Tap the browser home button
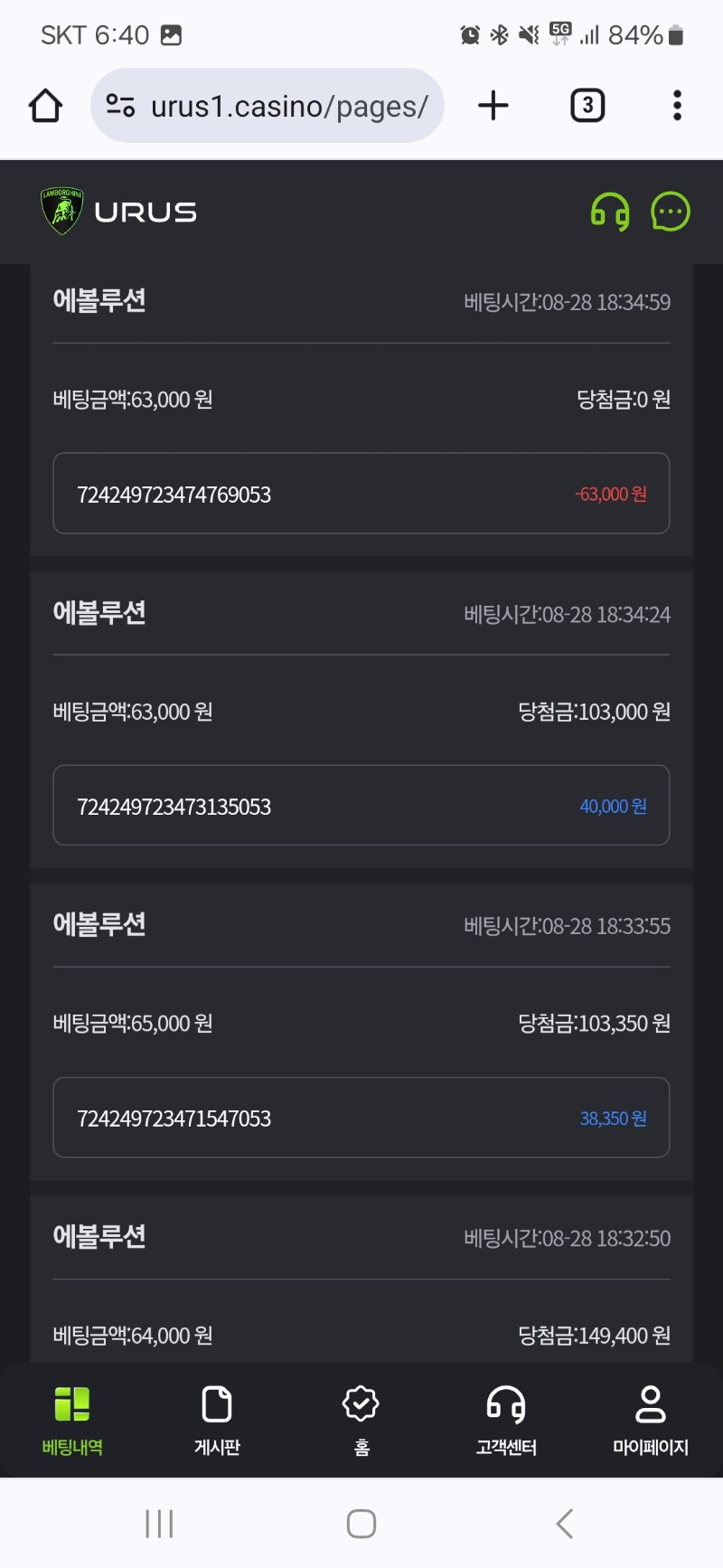 tap(46, 106)
